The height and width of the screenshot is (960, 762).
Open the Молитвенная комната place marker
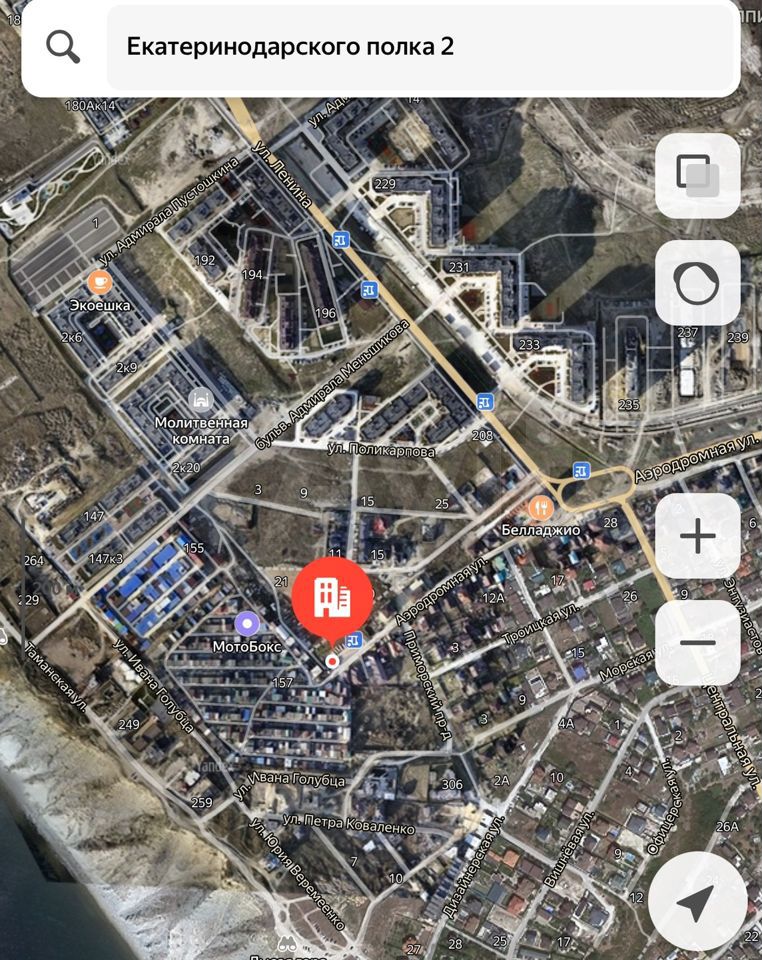click(x=204, y=401)
